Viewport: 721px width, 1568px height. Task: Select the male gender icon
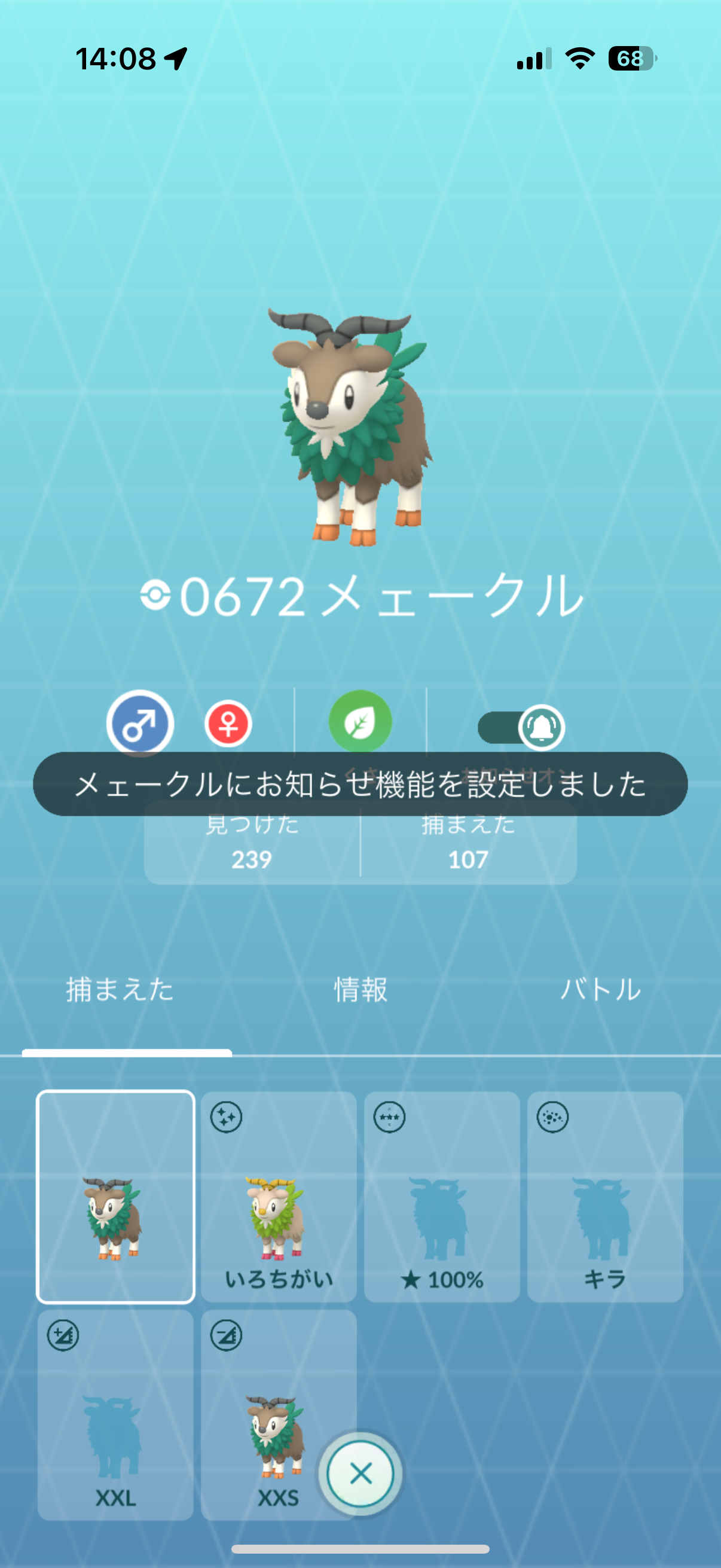[140, 723]
